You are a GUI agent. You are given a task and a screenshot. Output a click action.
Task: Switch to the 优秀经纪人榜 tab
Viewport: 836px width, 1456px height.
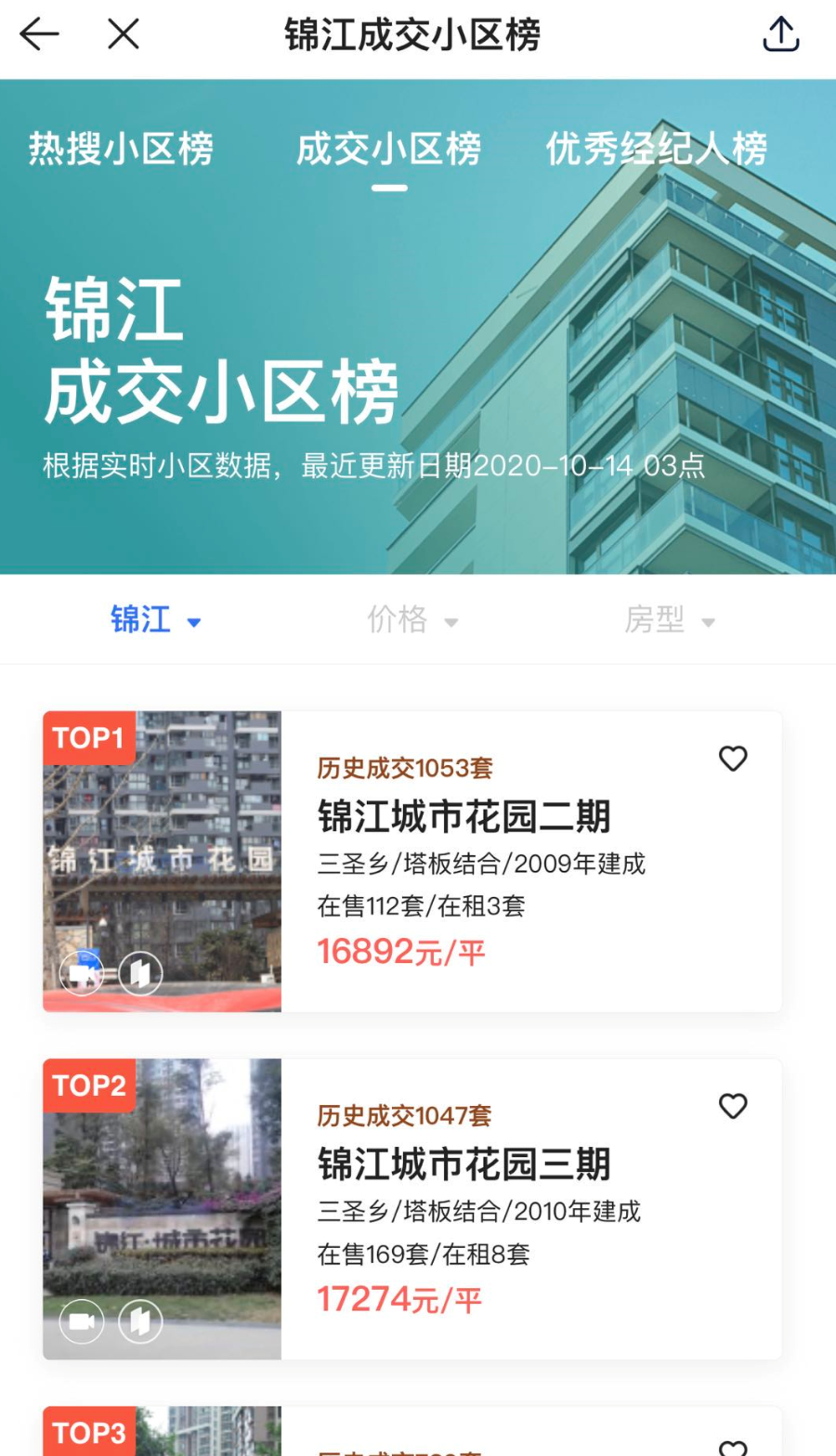(x=657, y=149)
